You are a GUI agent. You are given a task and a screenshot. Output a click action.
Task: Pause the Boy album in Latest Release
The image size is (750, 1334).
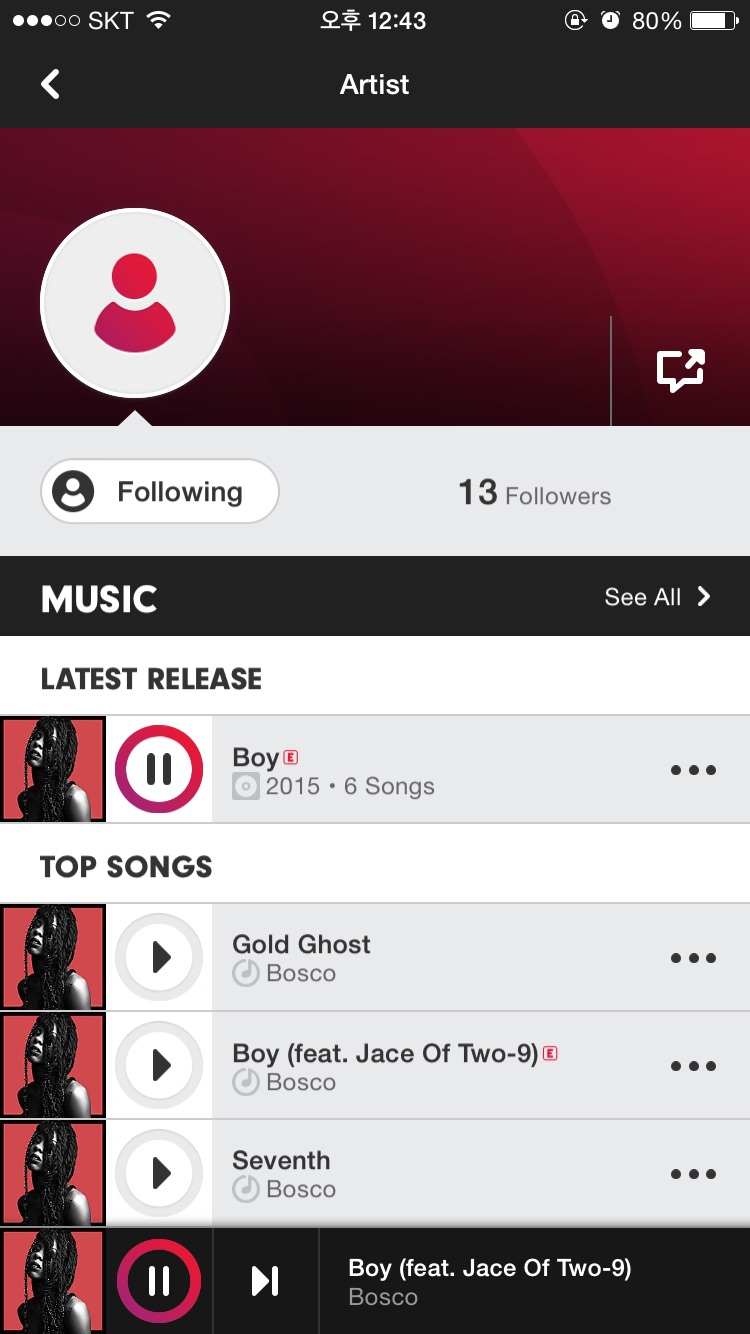159,769
